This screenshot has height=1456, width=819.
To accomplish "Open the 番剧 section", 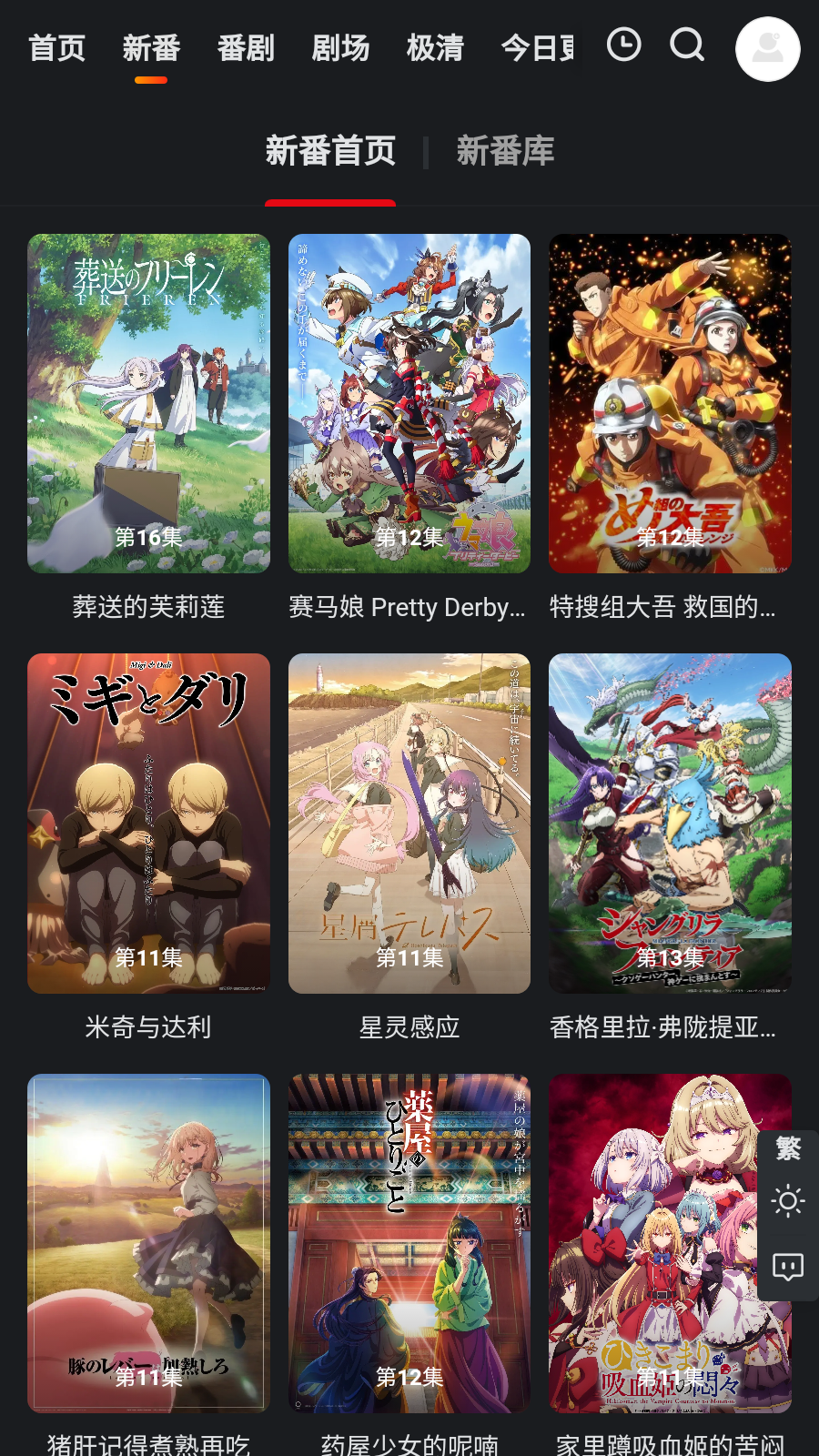I will click(246, 49).
